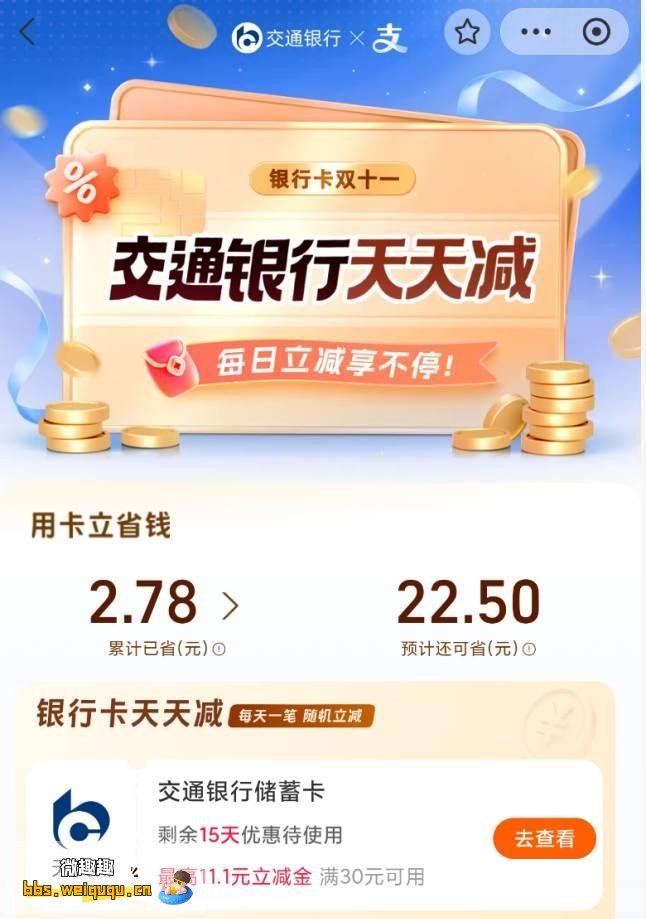Tap the 去查看 button for 交通银行储蓄卡
Image resolution: width=646 pixels, height=919 pixels.
point(544,839)
